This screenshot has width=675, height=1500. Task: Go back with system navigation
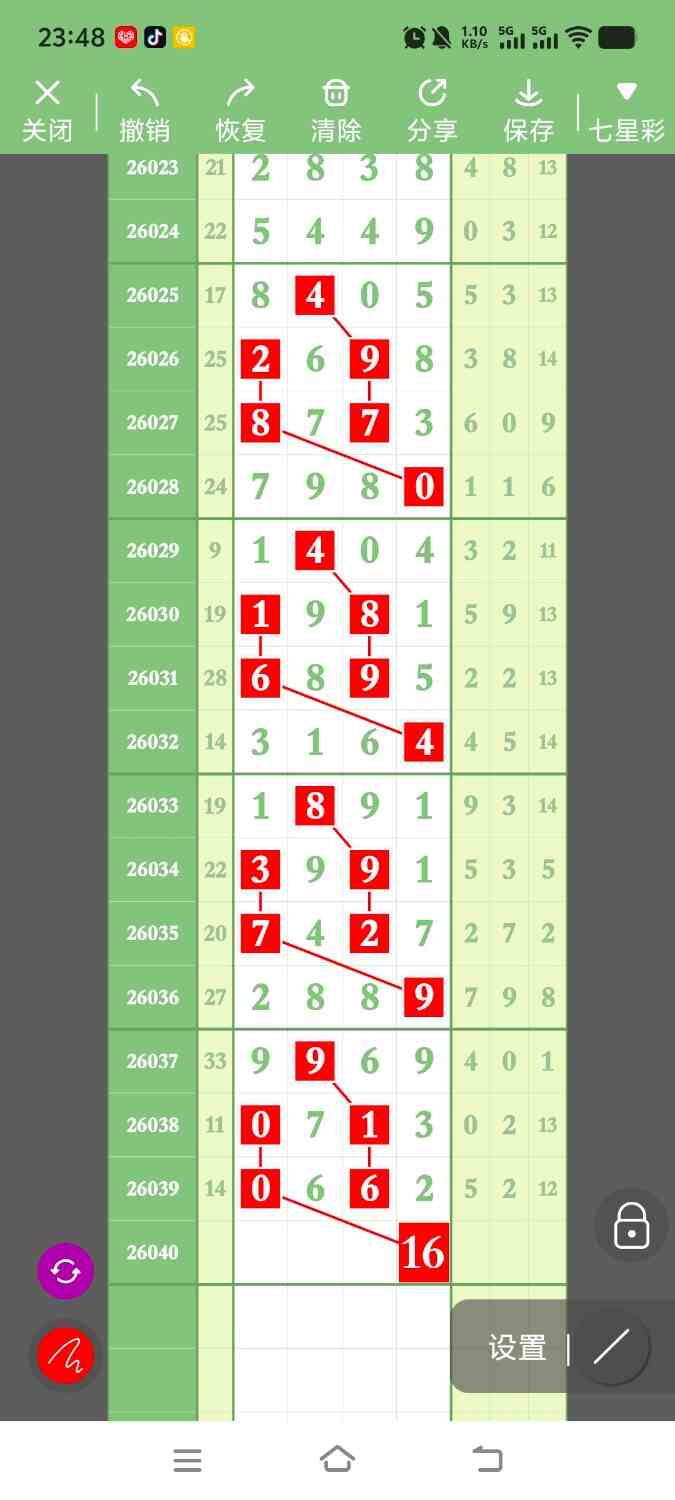487,1459
